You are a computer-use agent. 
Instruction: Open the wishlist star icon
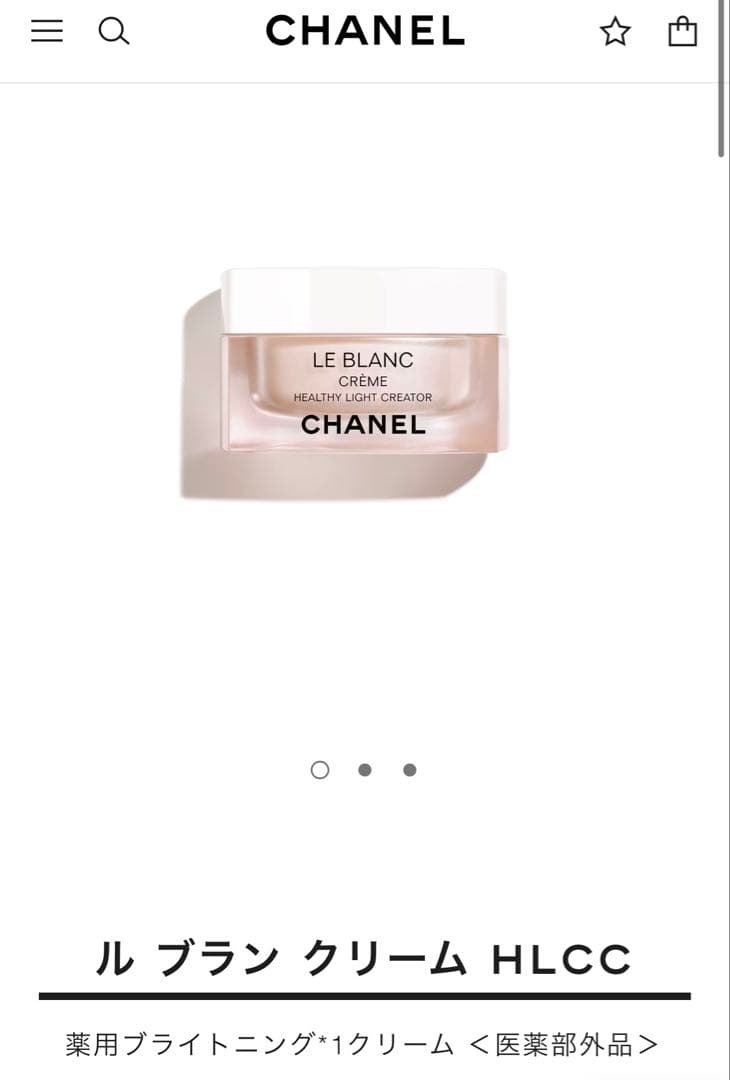click(x=615, y=32)
